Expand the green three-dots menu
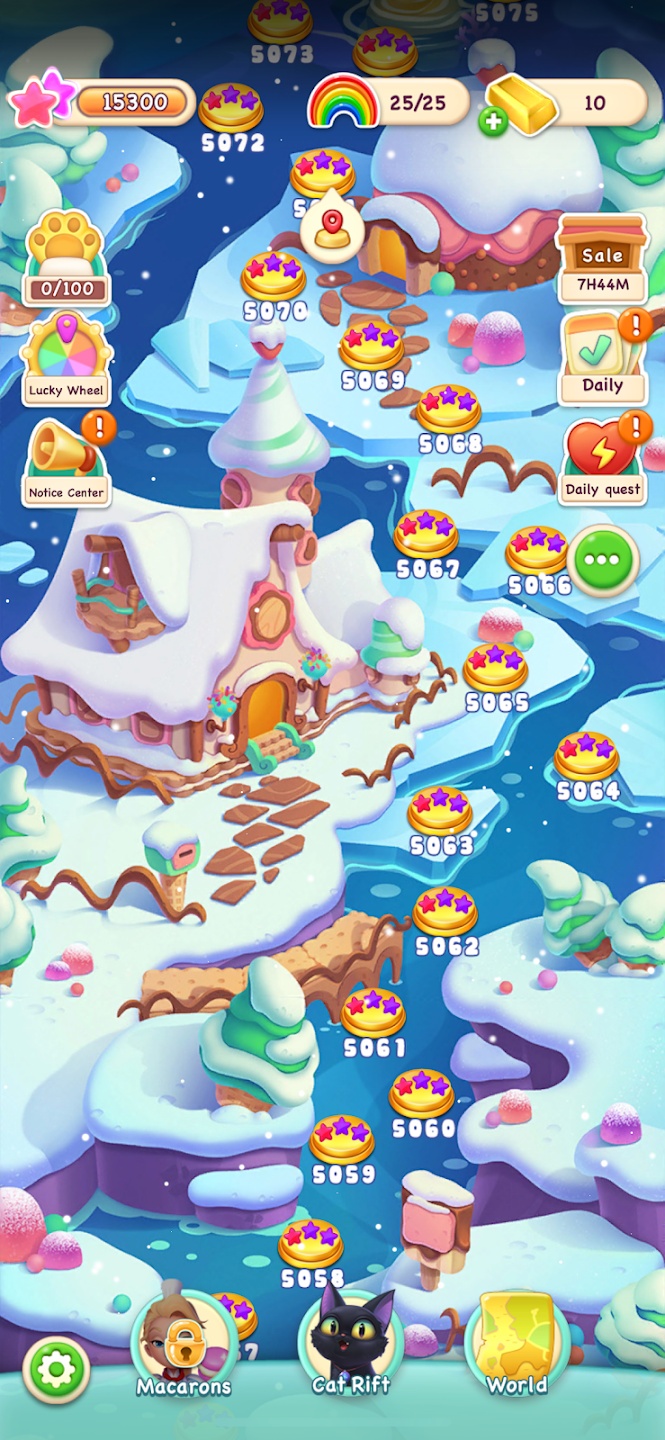Screen dimensions: 665x1440 (x=603, y=560)
